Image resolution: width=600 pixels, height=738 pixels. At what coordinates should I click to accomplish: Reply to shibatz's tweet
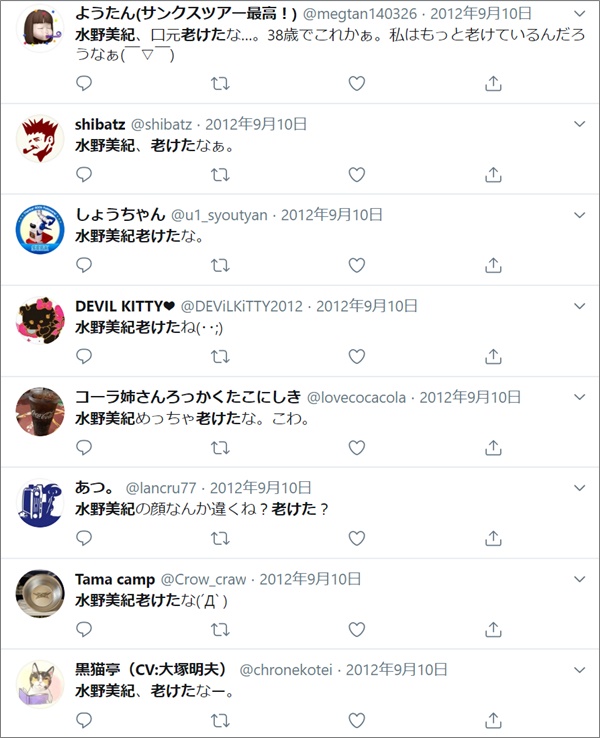(x=84, y=174)
